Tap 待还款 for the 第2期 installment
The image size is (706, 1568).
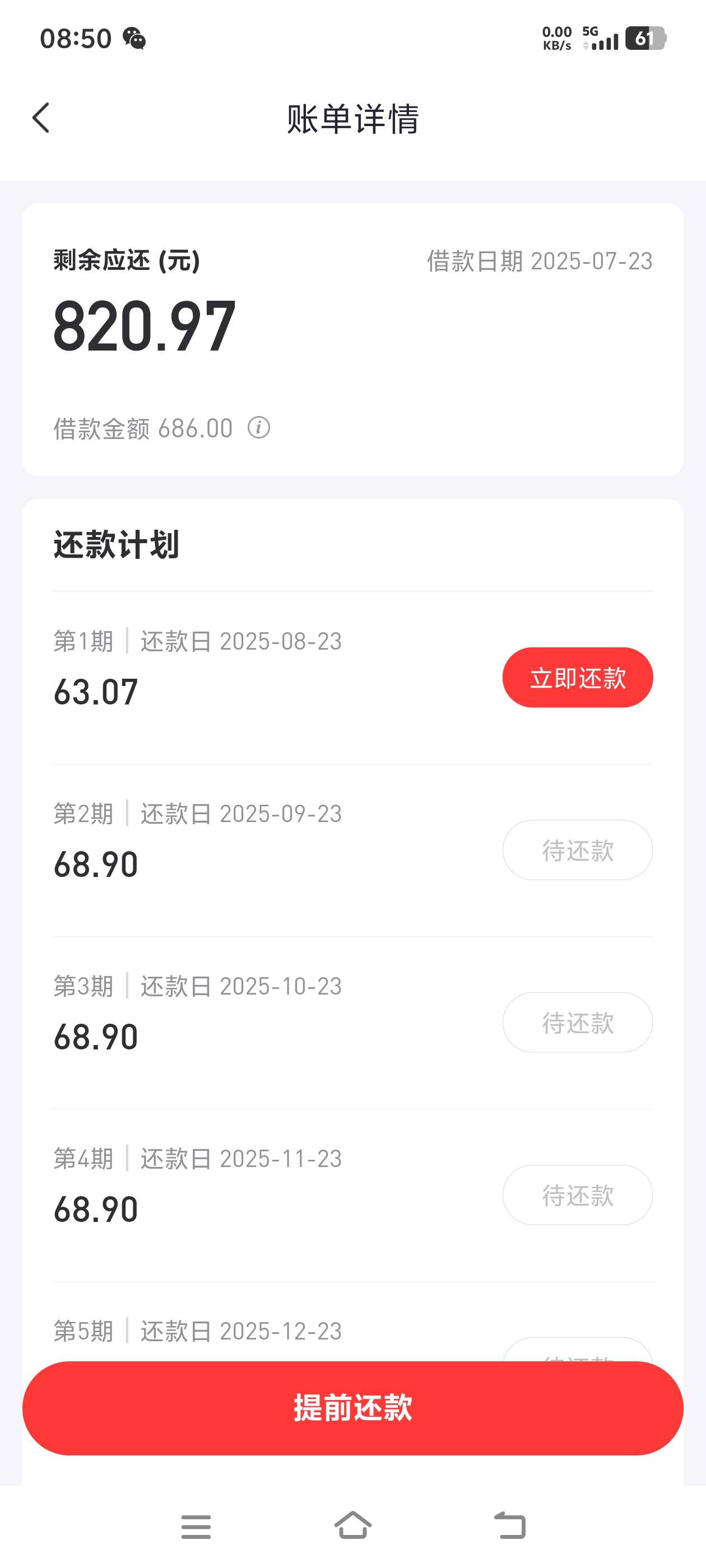(578, 850)
